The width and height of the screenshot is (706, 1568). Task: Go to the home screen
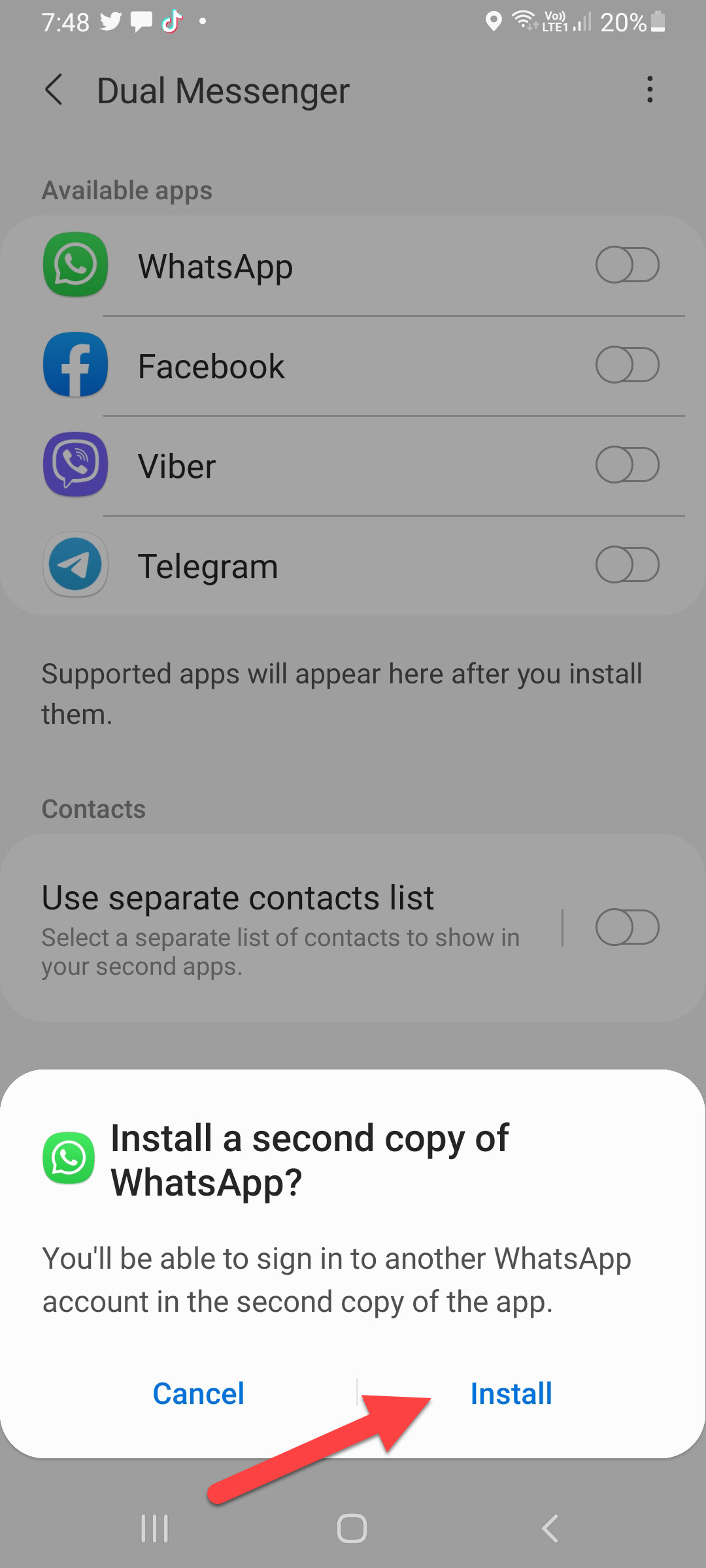pyautogui.click(x=352, y=1528)
